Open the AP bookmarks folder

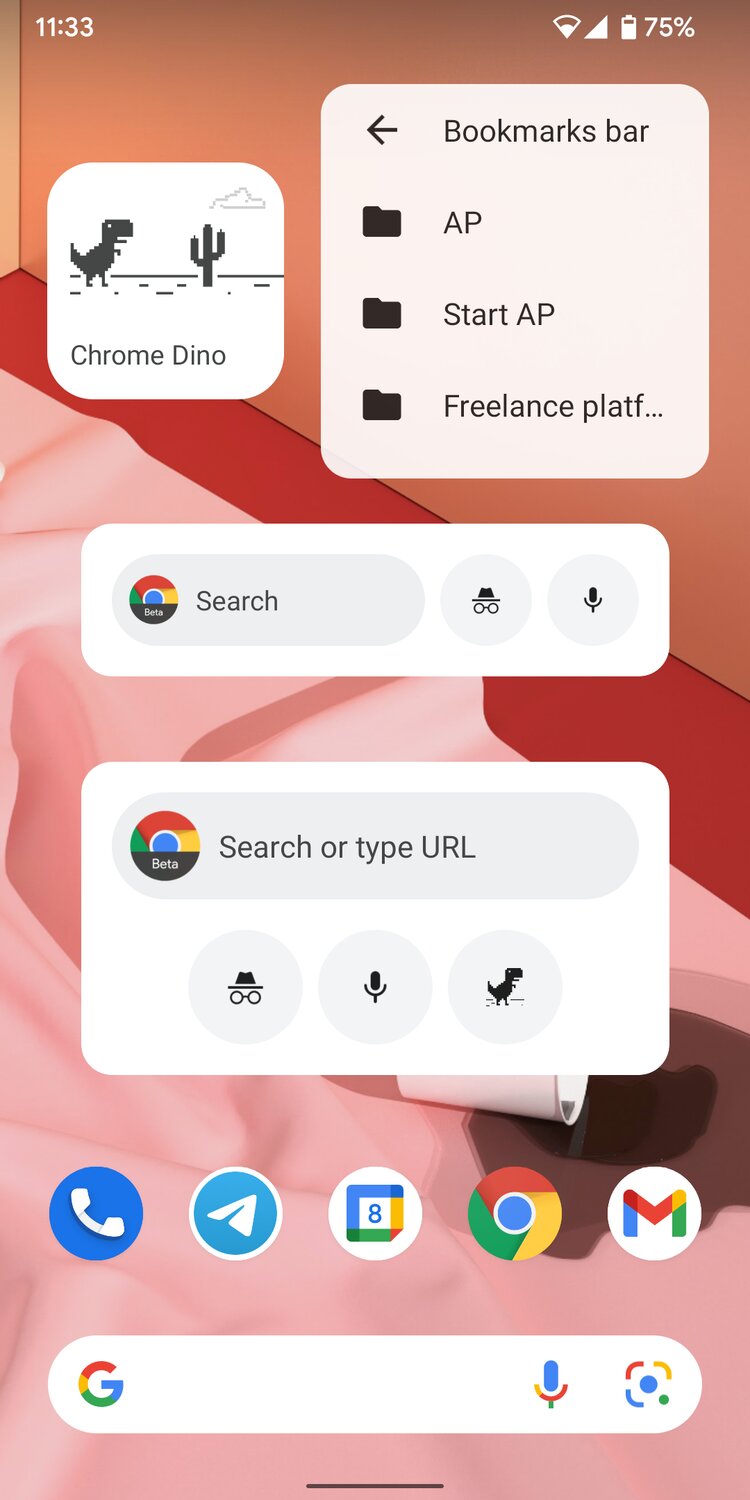462,222
